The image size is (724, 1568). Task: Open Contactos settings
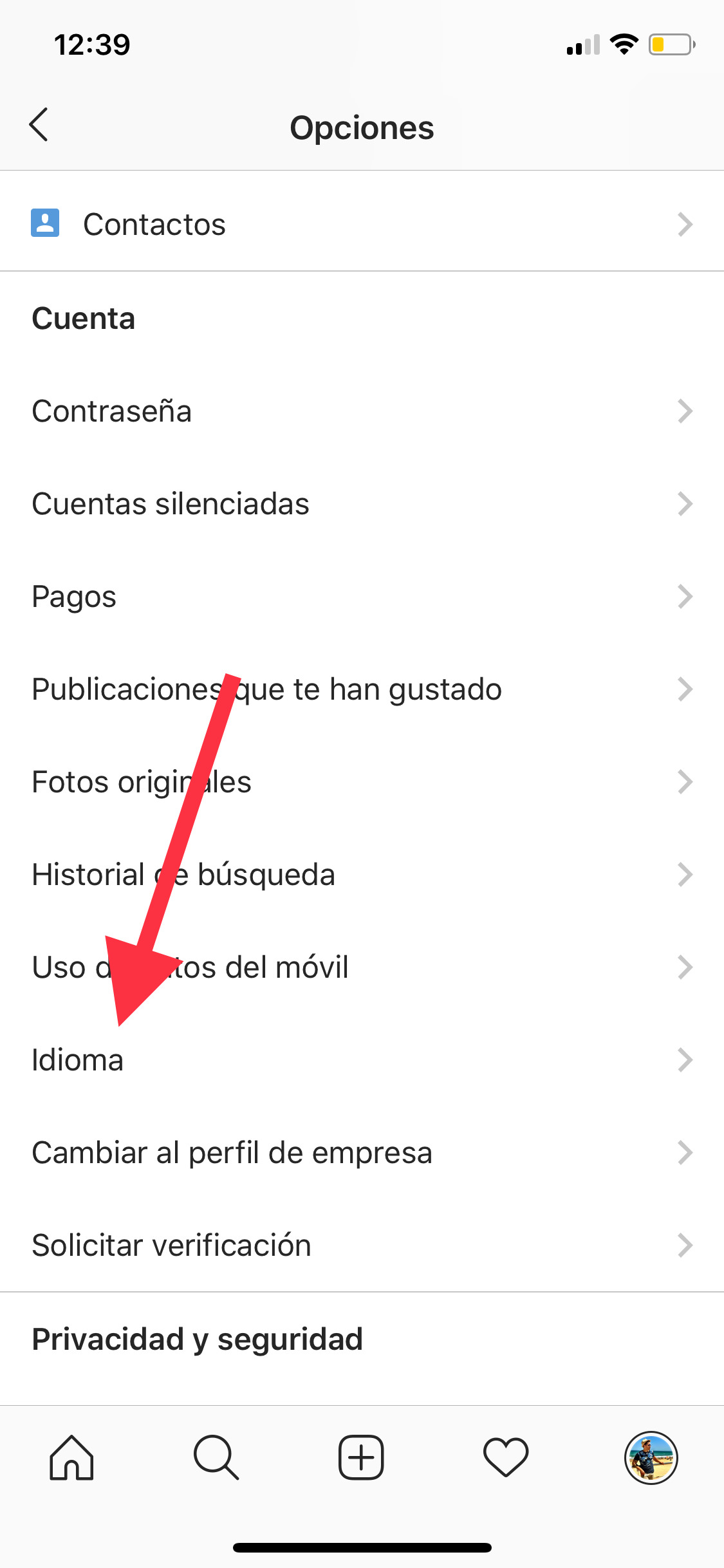pos(362,224)
